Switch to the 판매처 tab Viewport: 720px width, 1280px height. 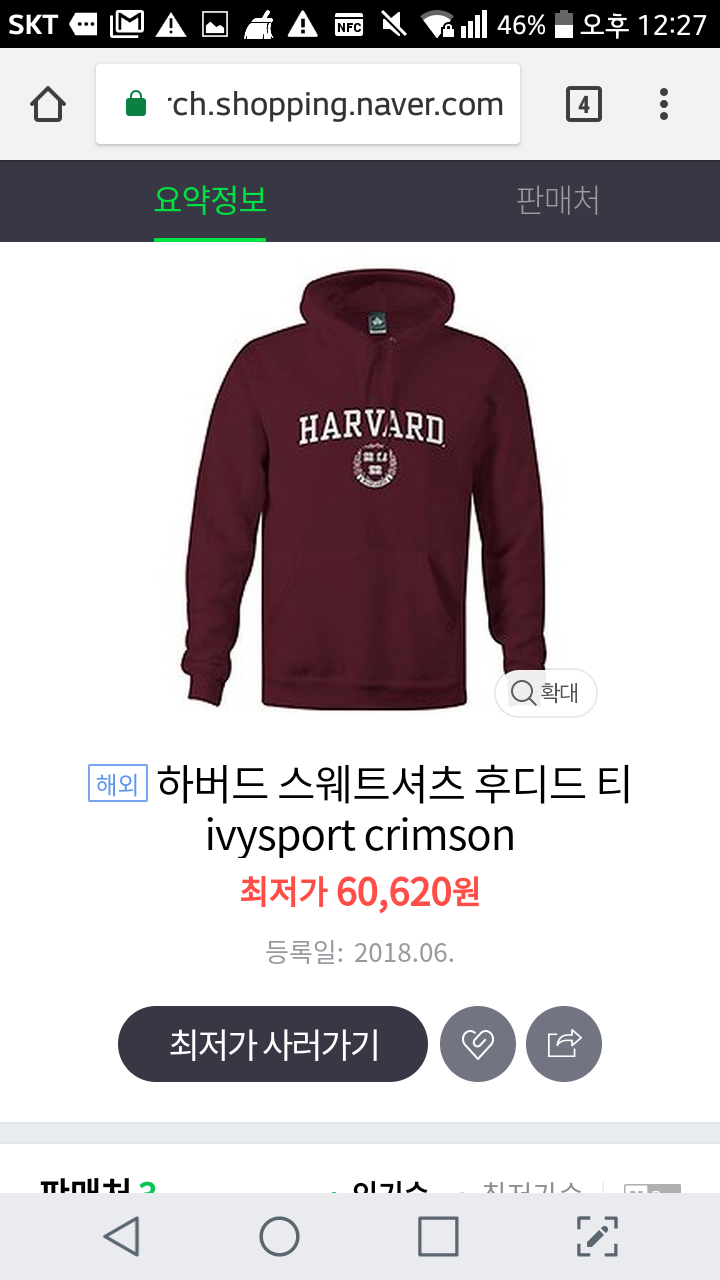(558, 201)
